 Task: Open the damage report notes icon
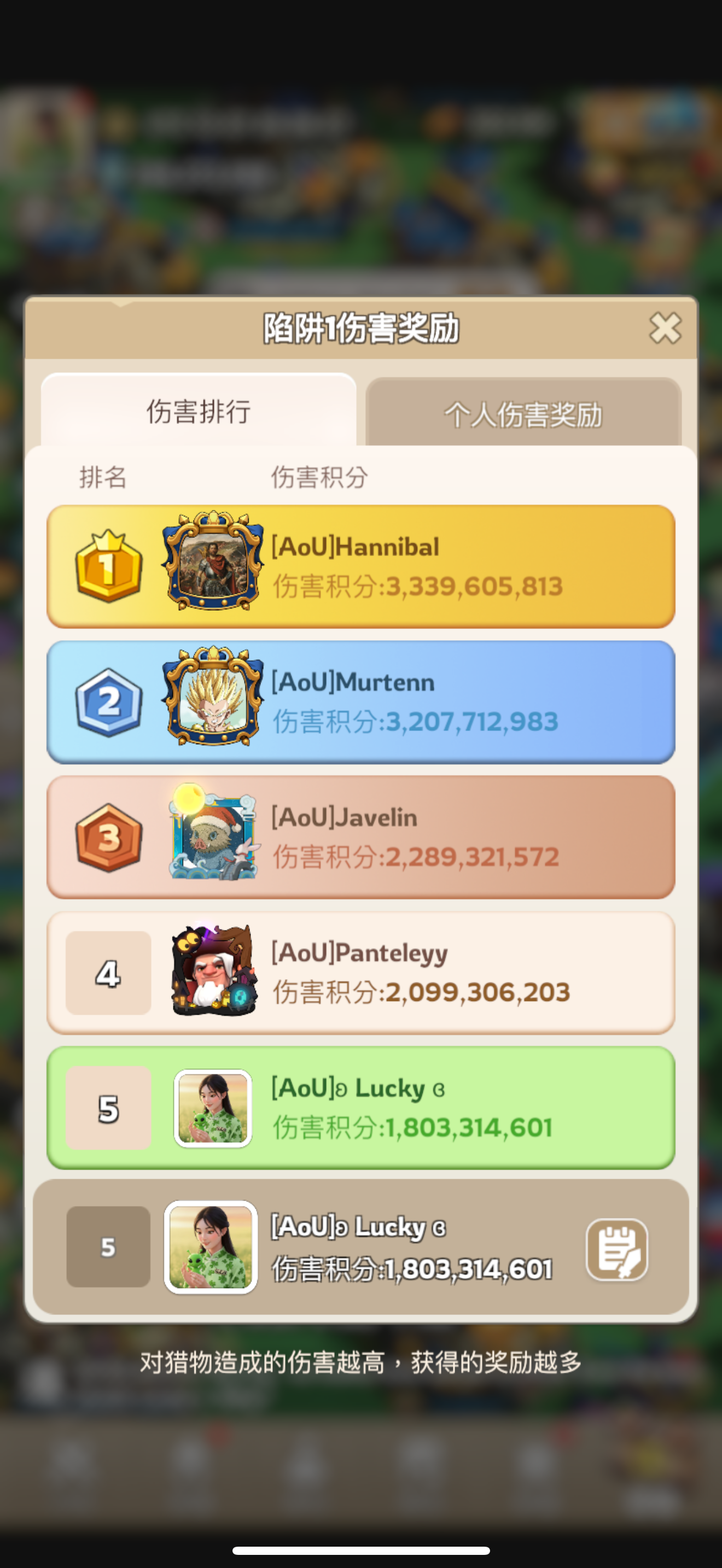pyautogui.click(x=616, y=1250)
